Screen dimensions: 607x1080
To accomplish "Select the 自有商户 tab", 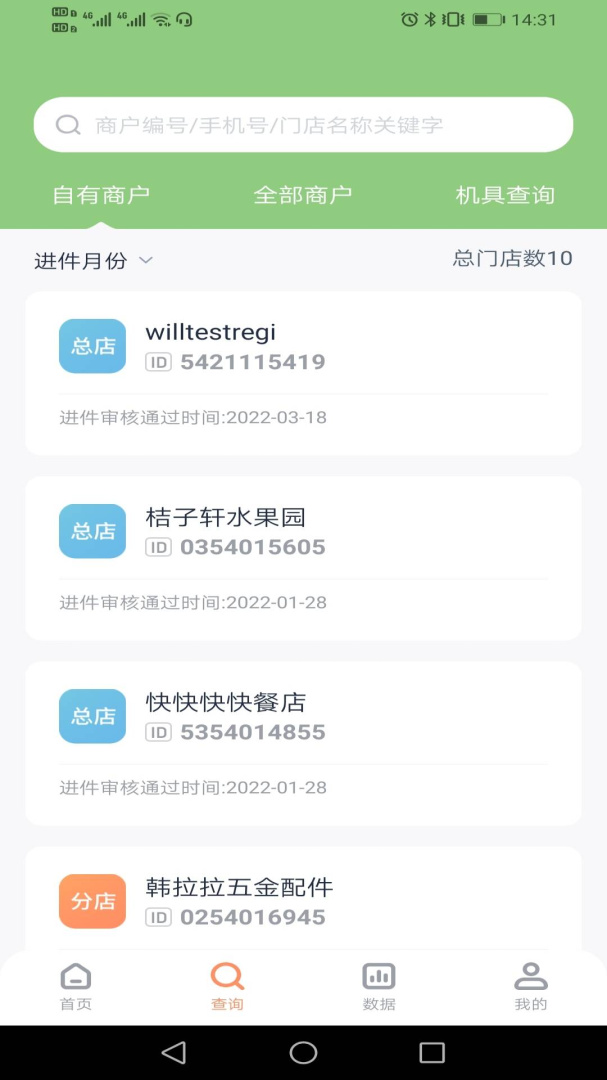I will pyautogui.click(x=101, y=195).
